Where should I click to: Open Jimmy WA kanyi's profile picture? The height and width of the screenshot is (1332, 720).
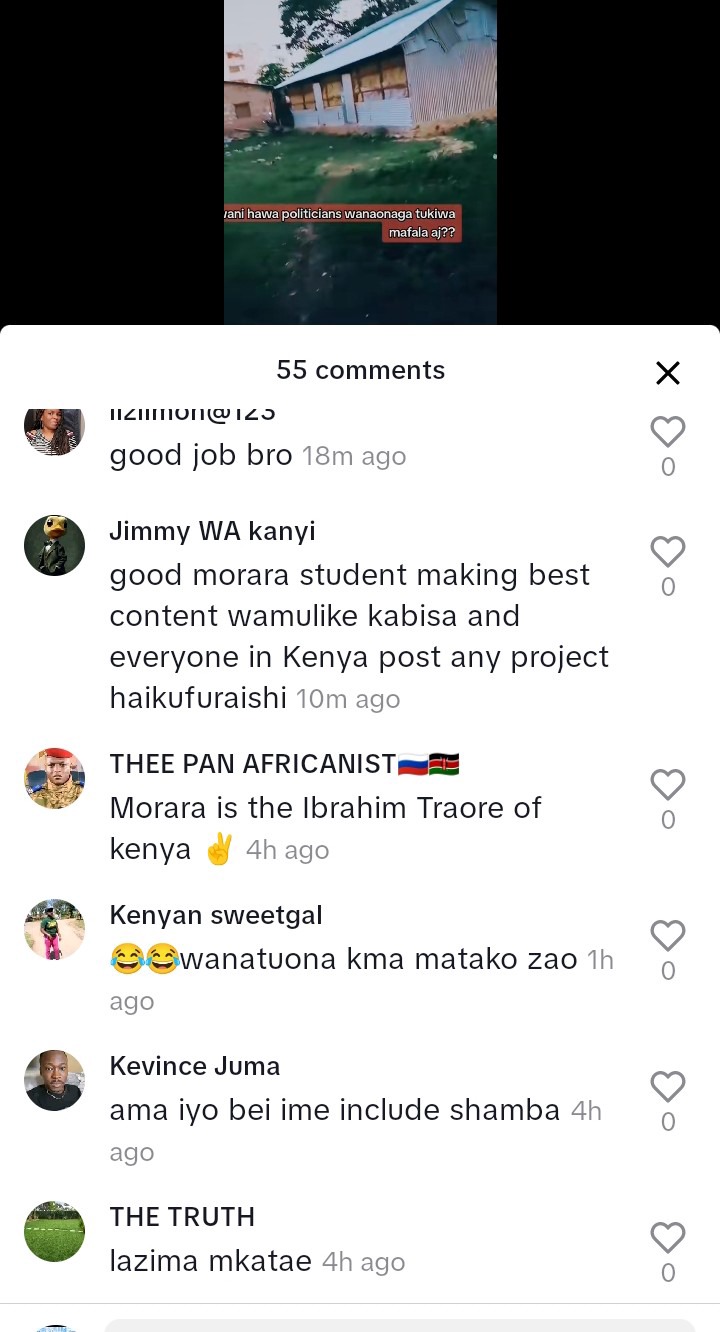(x=54, y=546)
